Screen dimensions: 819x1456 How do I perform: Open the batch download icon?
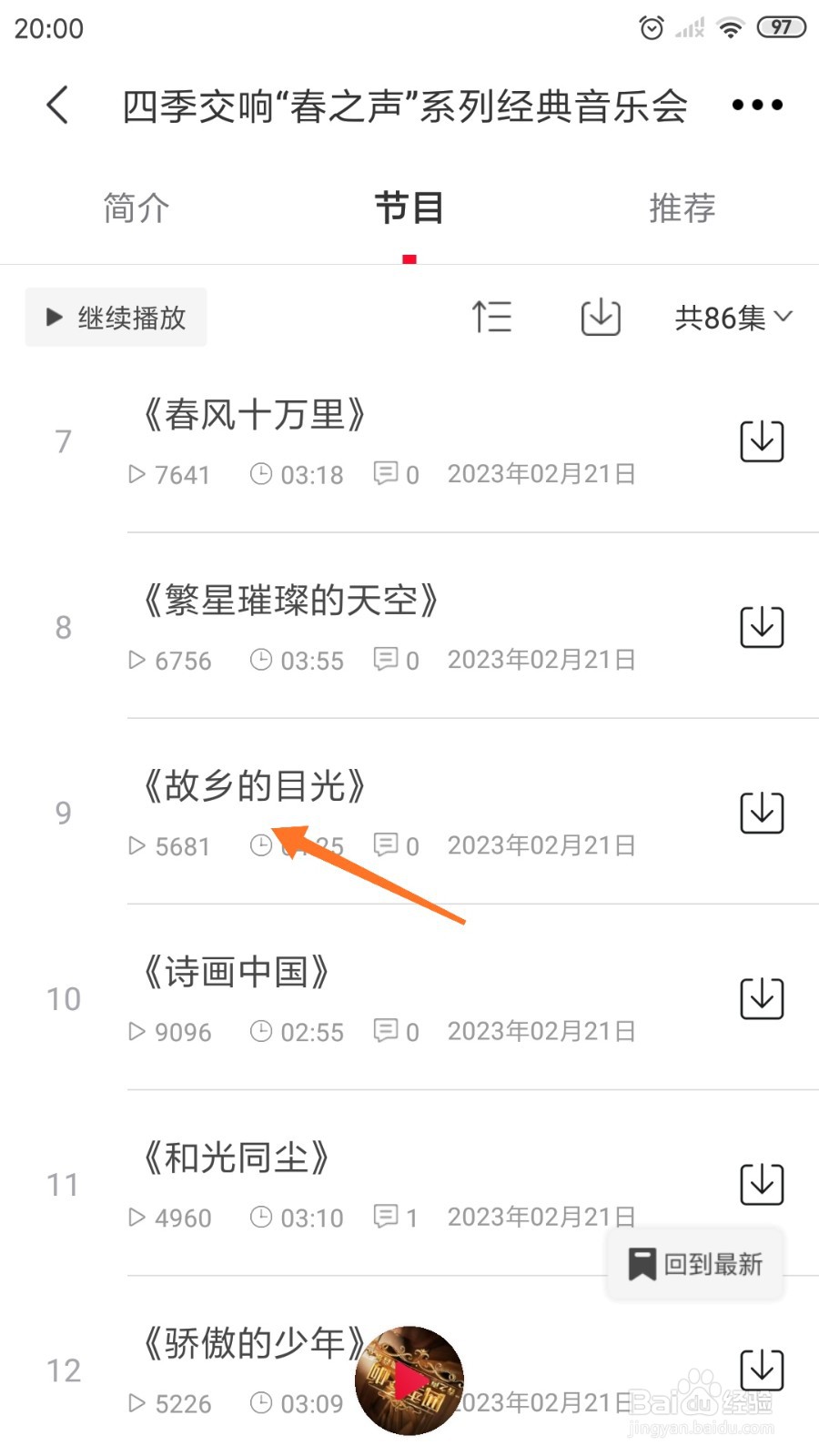tap(599, 317)
